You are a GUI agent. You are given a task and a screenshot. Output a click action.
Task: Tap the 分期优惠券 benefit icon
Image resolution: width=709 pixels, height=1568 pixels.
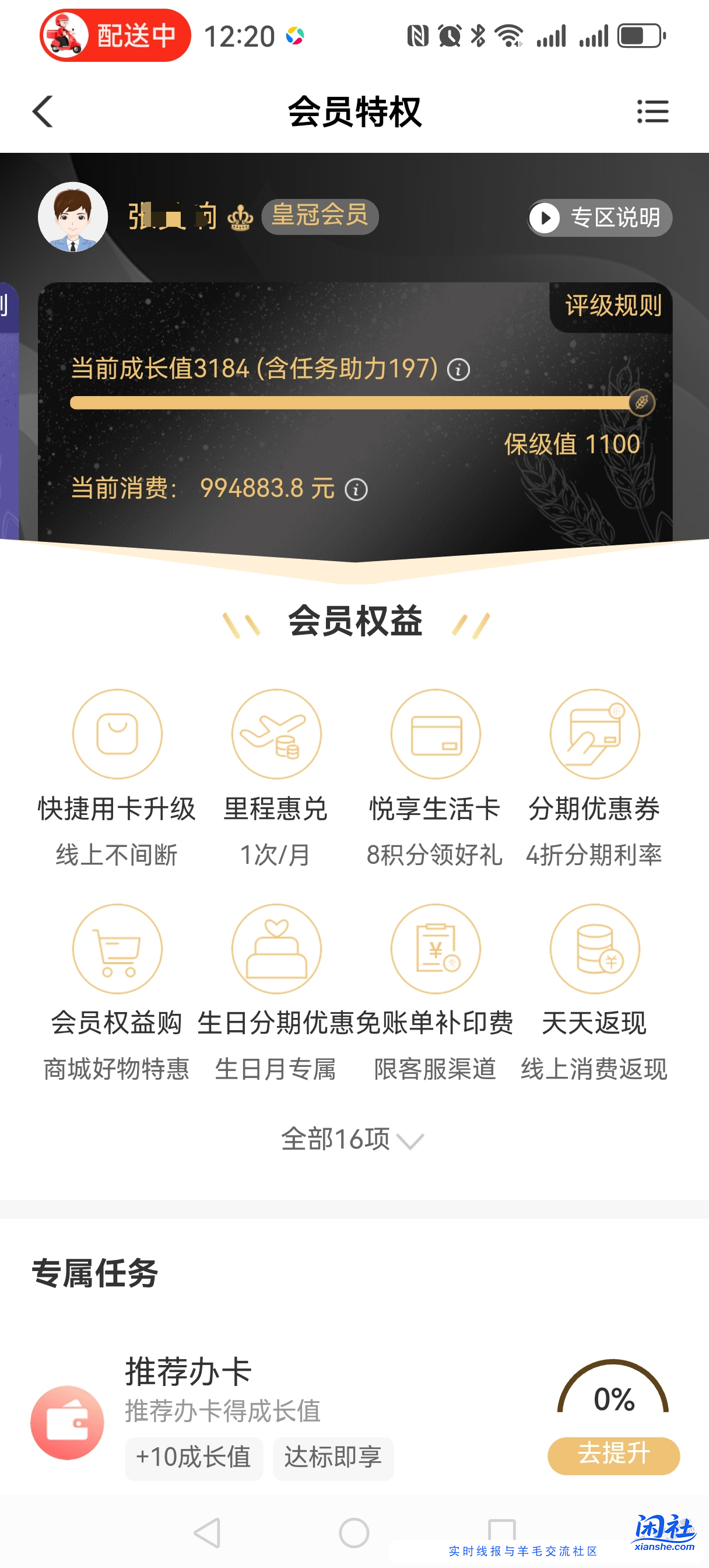pyautogui.click(x=595, y=733)
